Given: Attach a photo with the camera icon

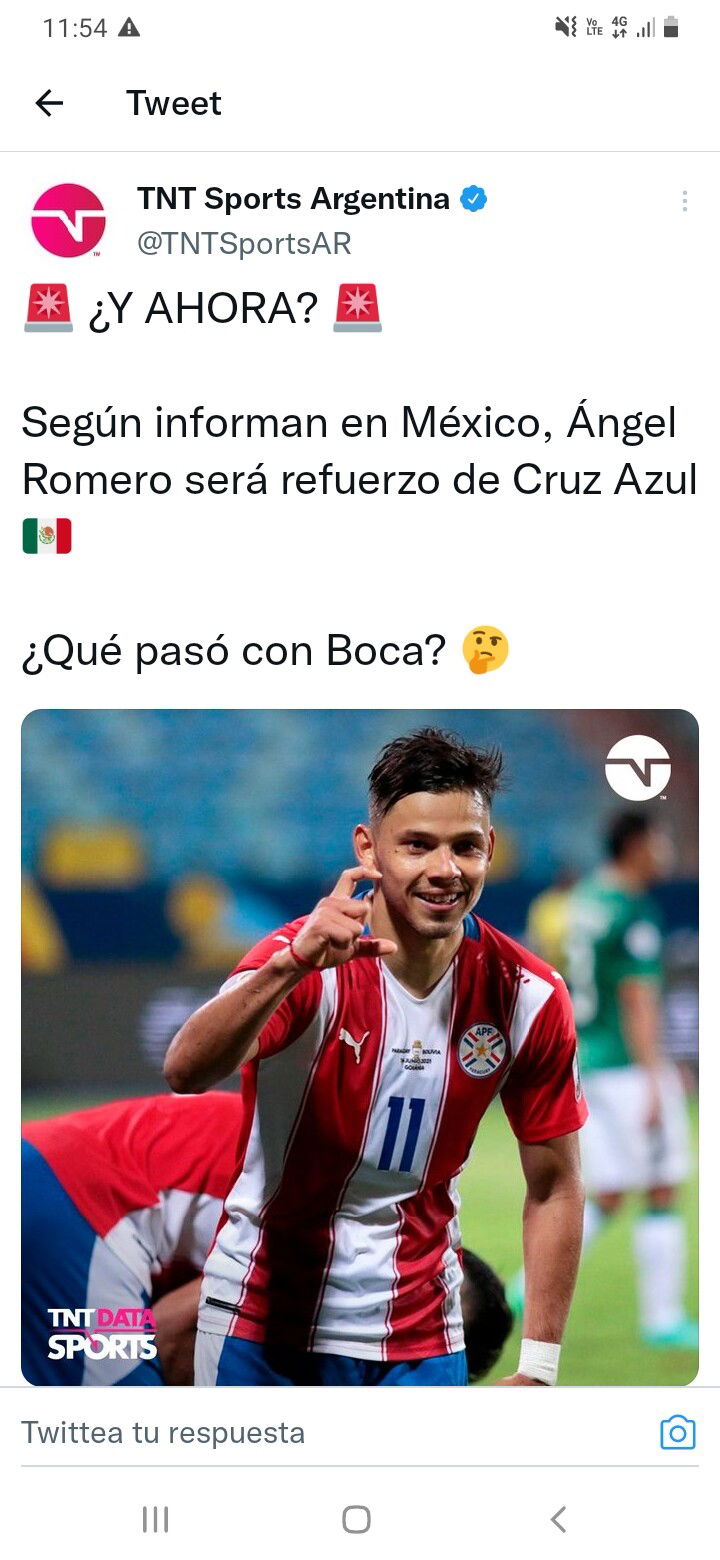Looking at the screenshot, I should (x=677, y=1432).
